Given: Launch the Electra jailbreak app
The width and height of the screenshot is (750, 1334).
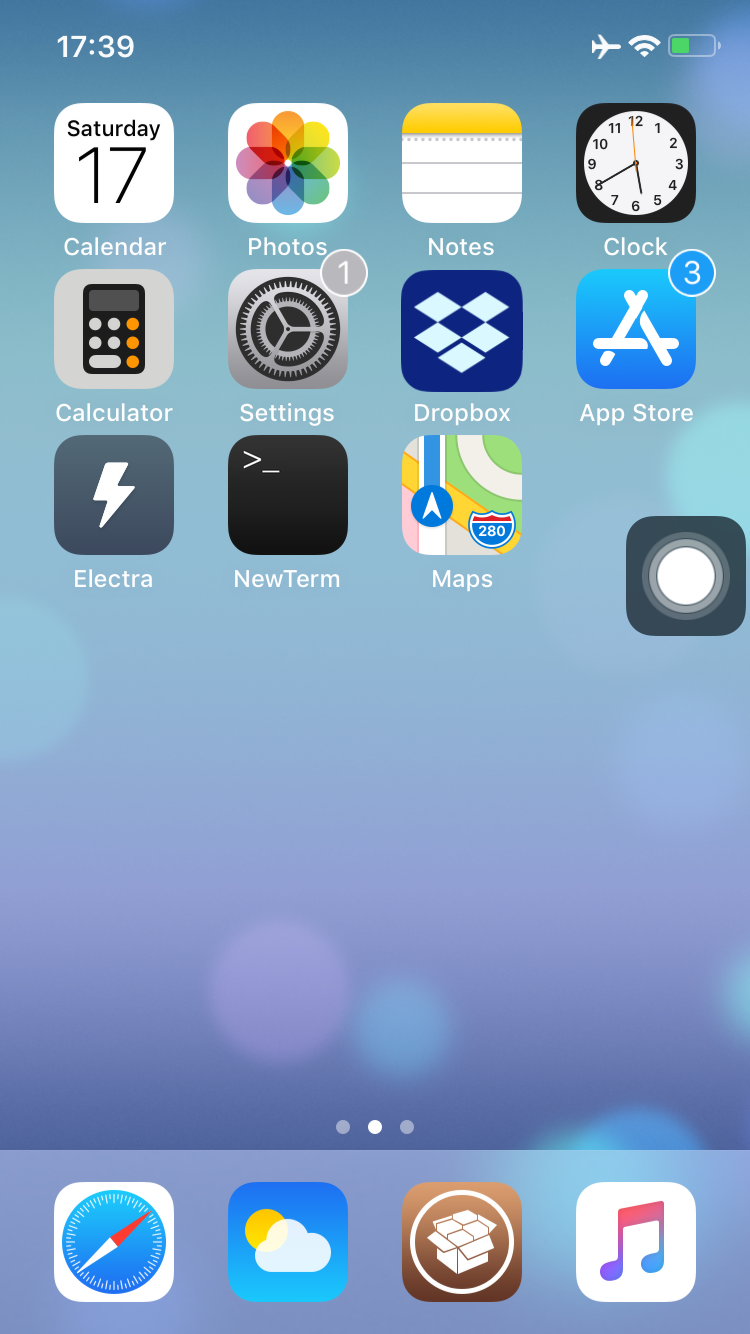Looking at the screenshot, I should coord(114,495).
